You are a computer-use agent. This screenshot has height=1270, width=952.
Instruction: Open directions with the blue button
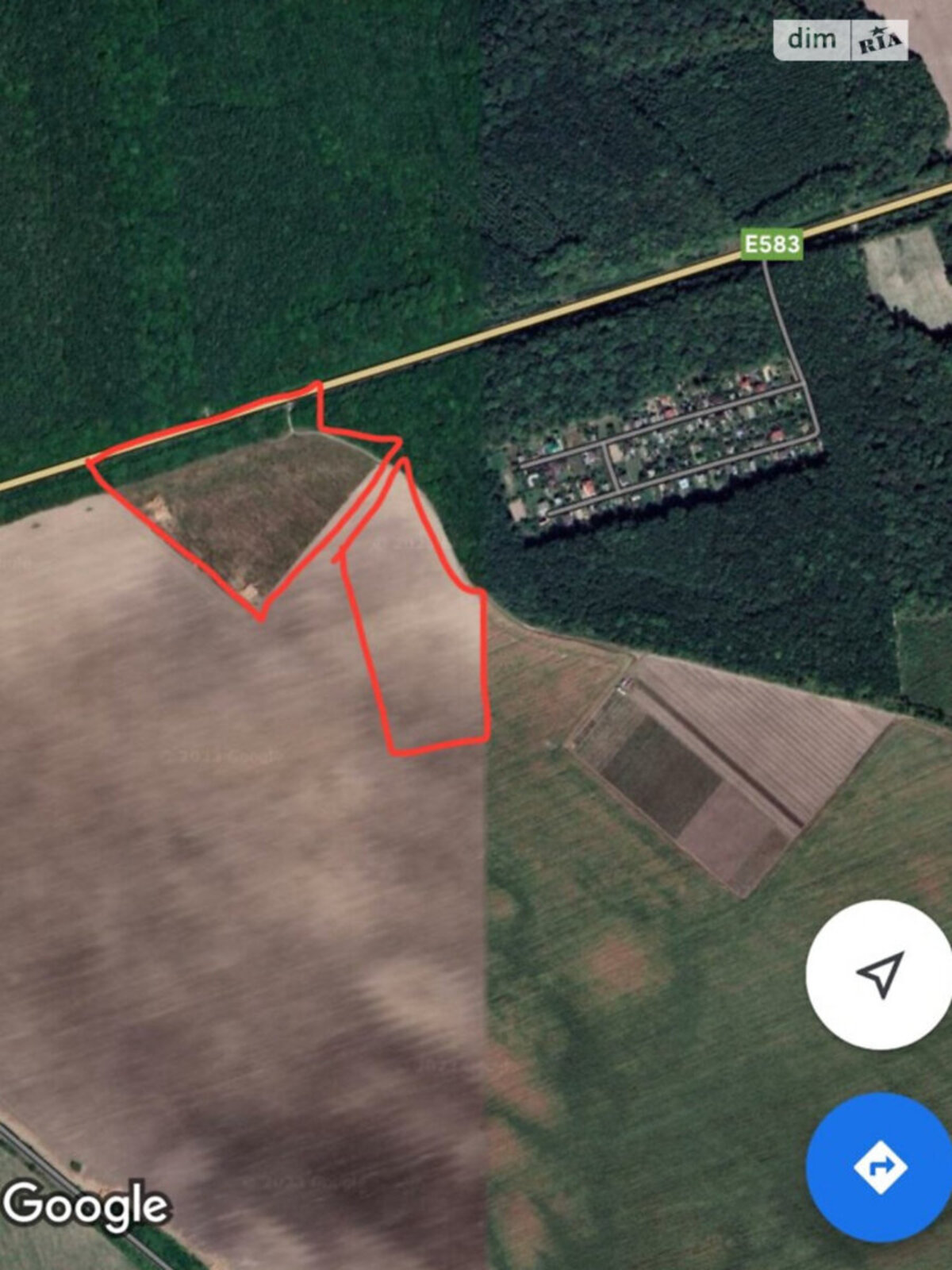tap(879, 1167)
